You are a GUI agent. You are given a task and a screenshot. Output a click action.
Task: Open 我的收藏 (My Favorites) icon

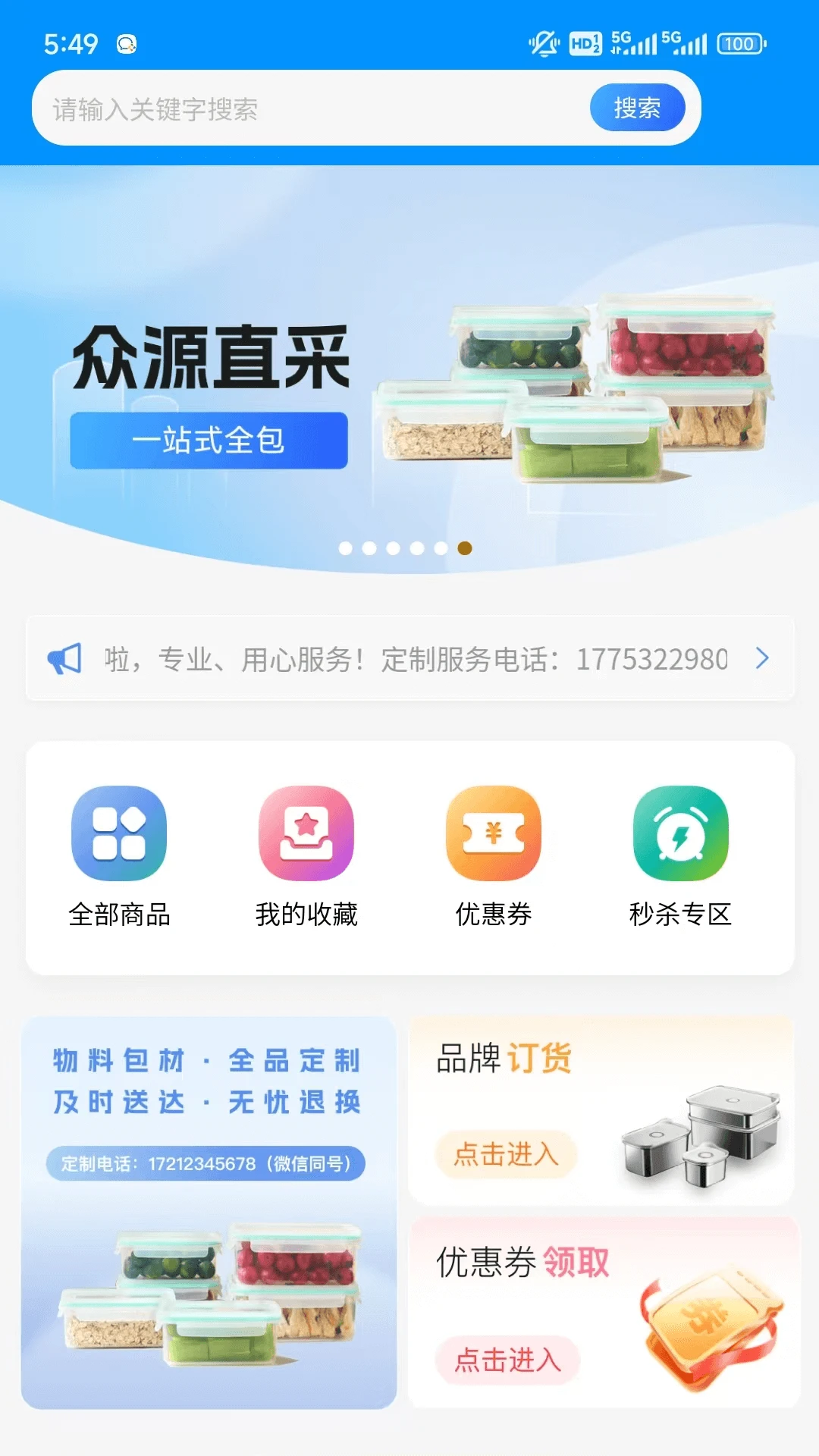(x=306, y=834)
